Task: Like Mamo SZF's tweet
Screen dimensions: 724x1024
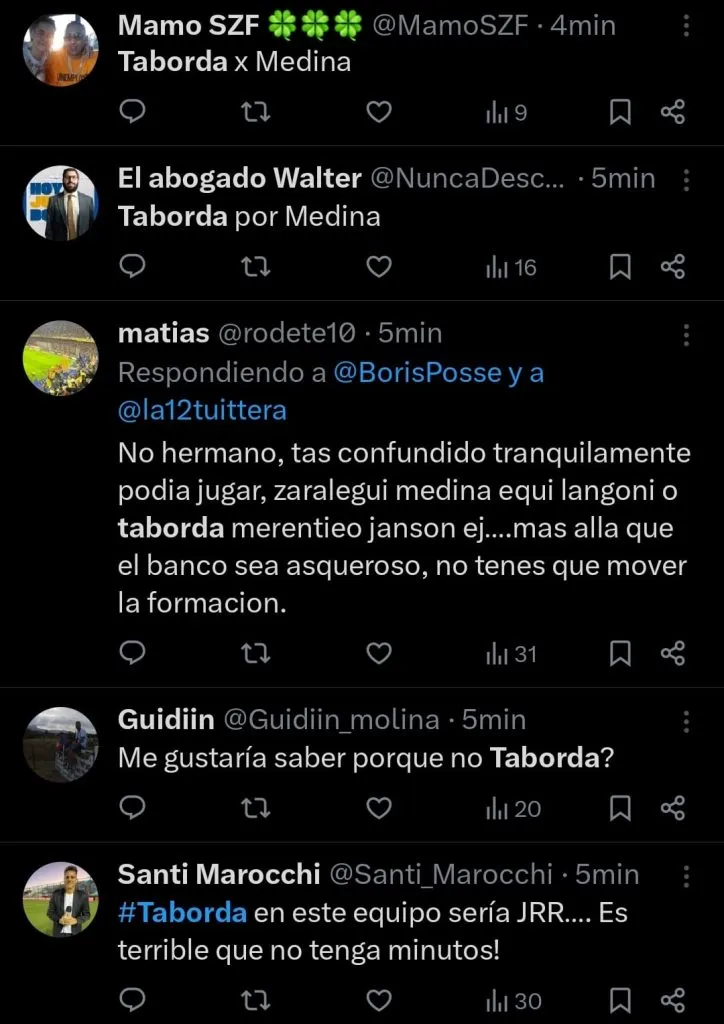Action: click(x=378, y=113)
